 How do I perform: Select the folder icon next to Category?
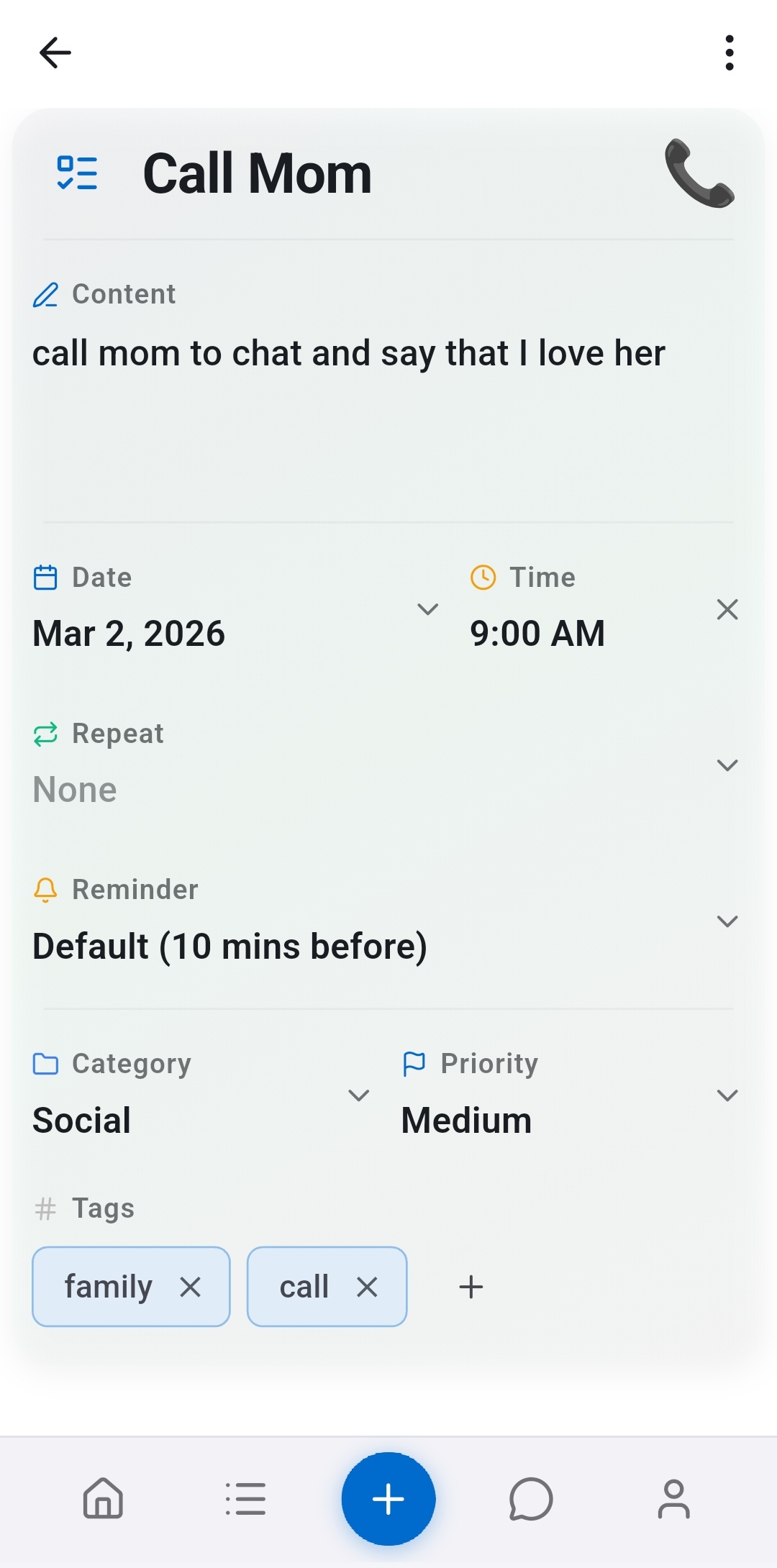pos(45,1064)
